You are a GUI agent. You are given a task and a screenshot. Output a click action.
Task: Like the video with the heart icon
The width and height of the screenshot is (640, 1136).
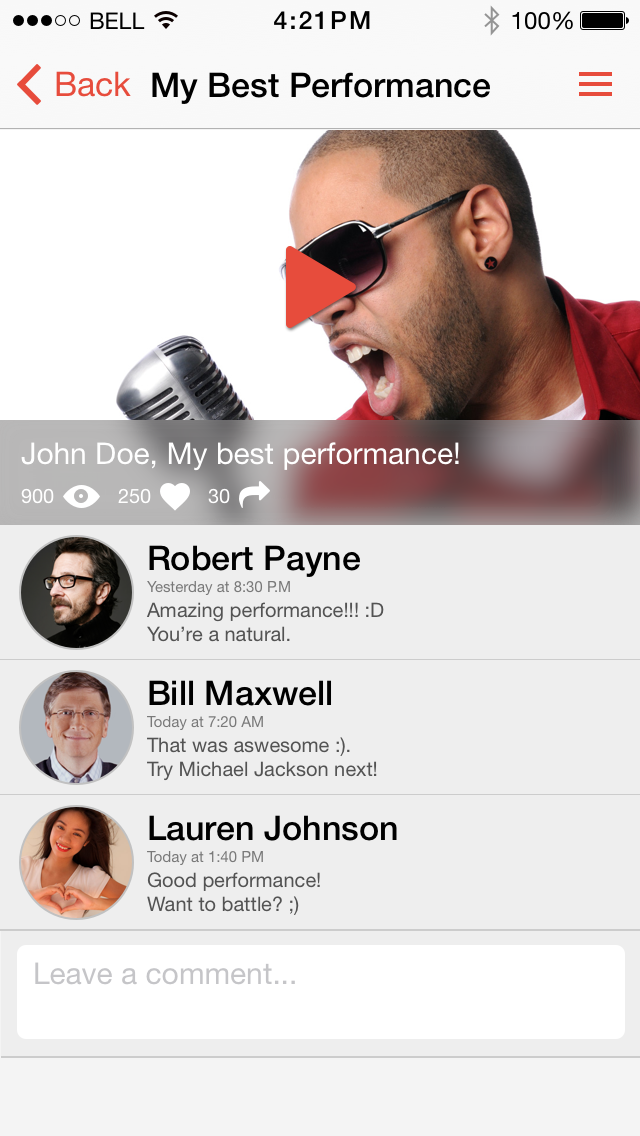175,496
